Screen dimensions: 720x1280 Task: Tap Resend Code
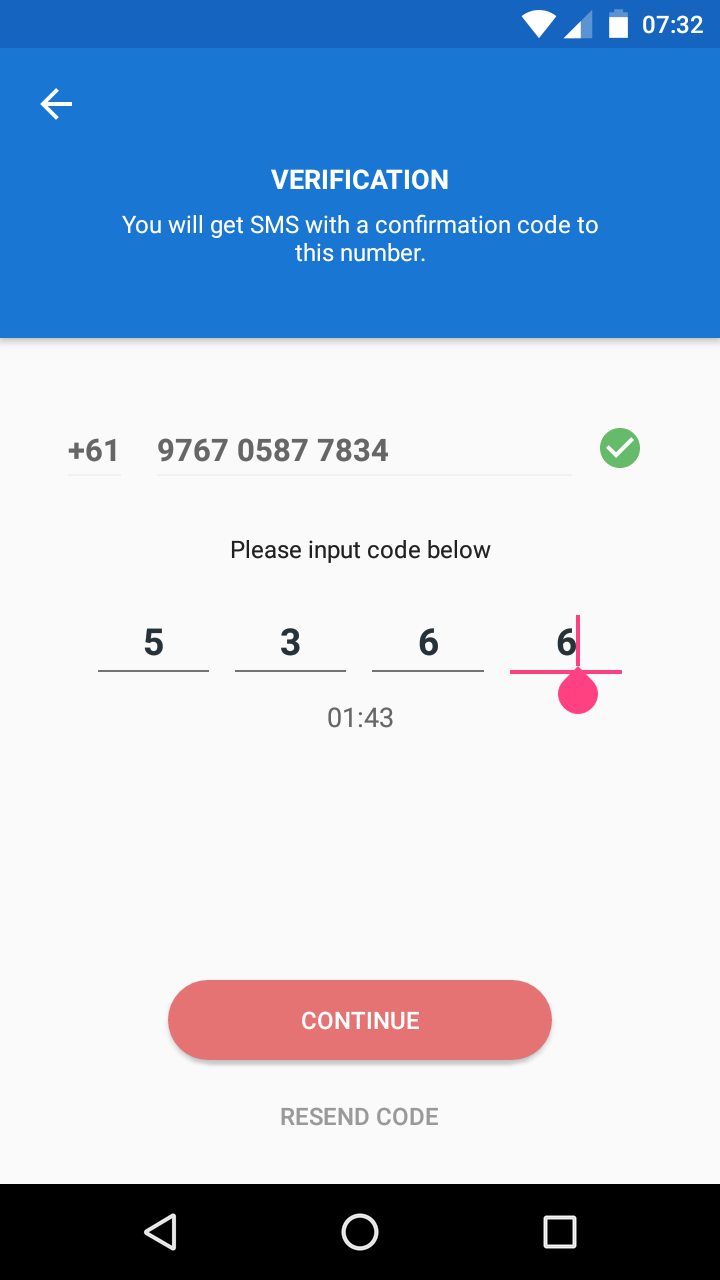click(360, 1117)
